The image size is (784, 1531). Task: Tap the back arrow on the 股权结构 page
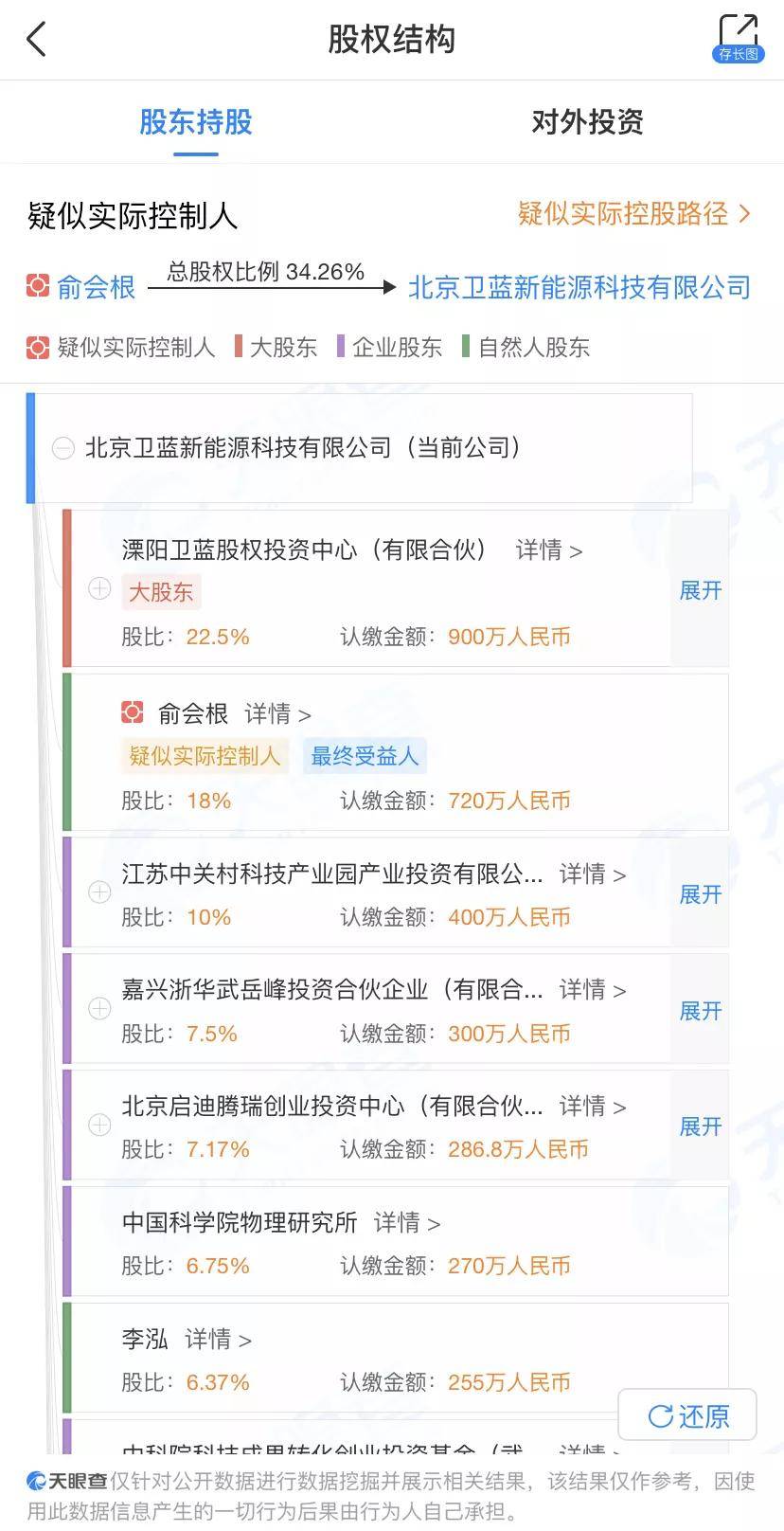[36, 40]
